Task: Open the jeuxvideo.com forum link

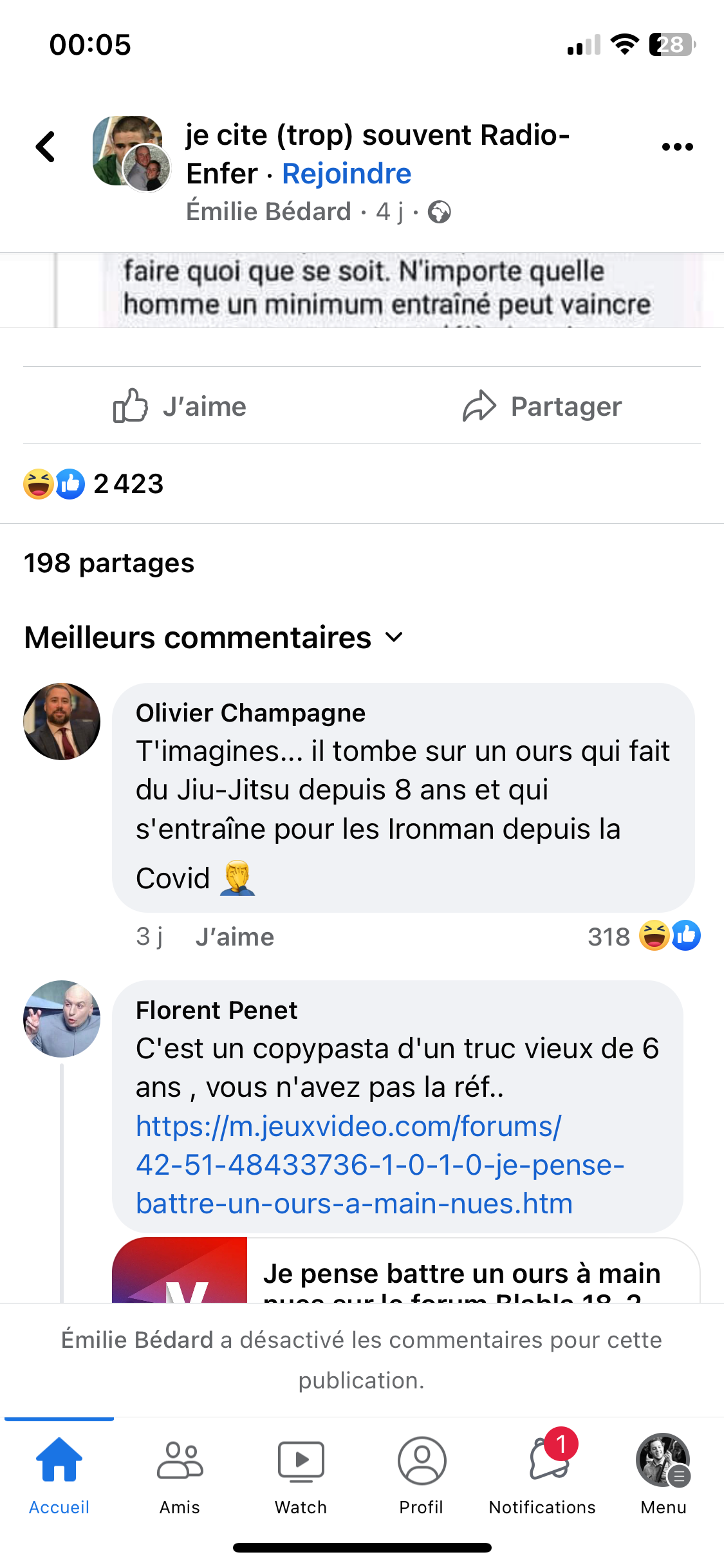Action: click(x=380, y=1165)
